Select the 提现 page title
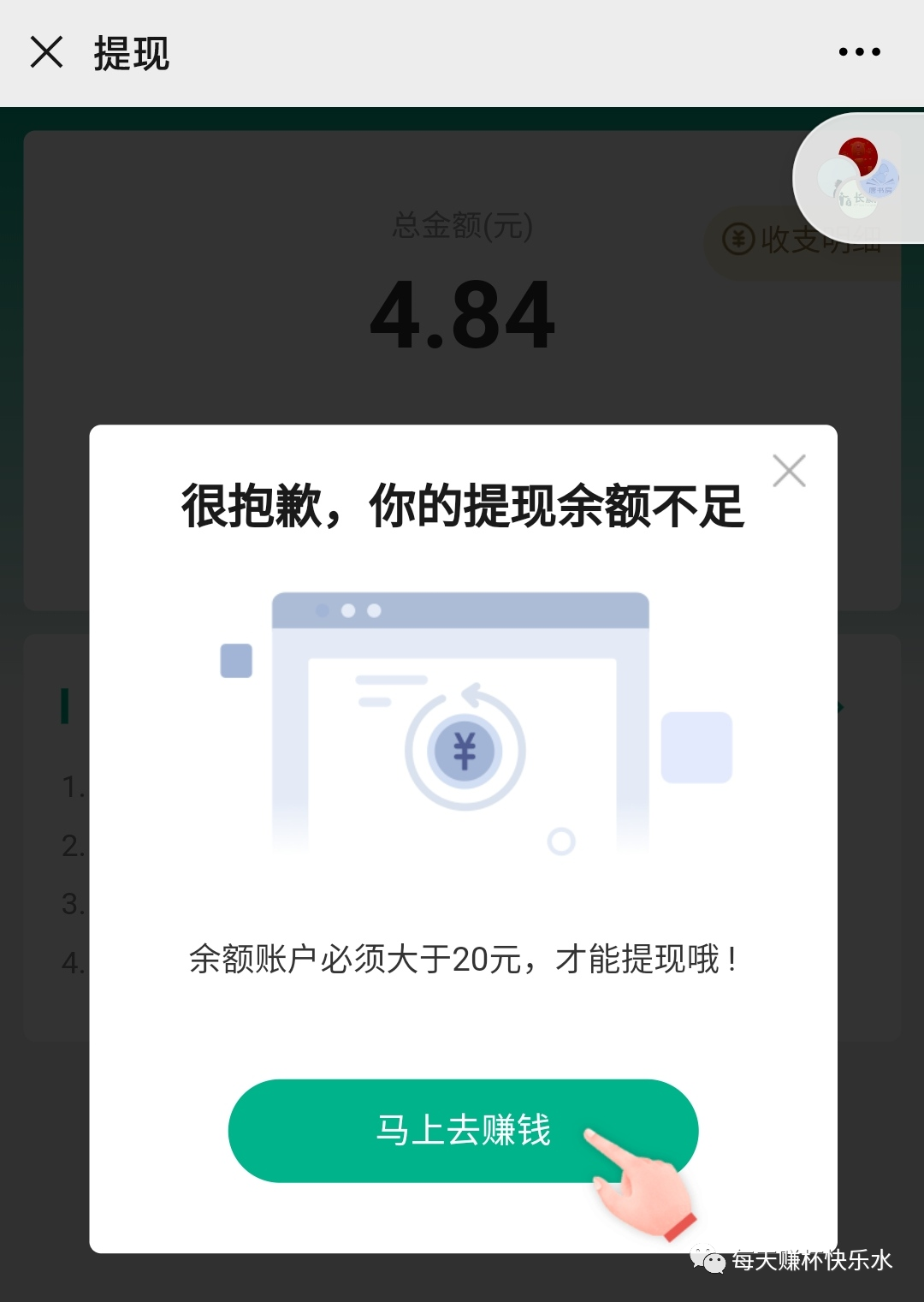 point(130,51)
